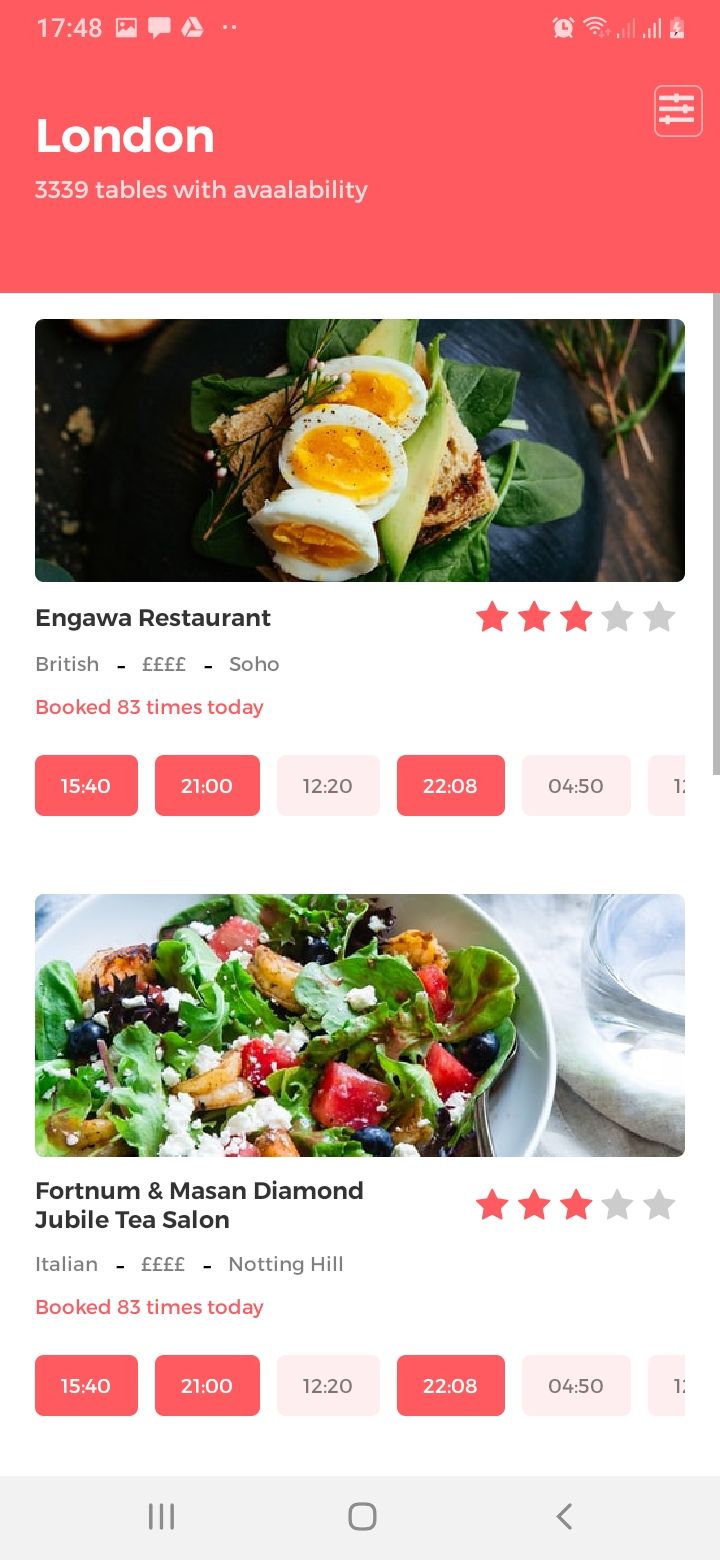This screenshot has height=1560, width=720.
Task: Go back using the system back button
Action: tap(564, 1517)
